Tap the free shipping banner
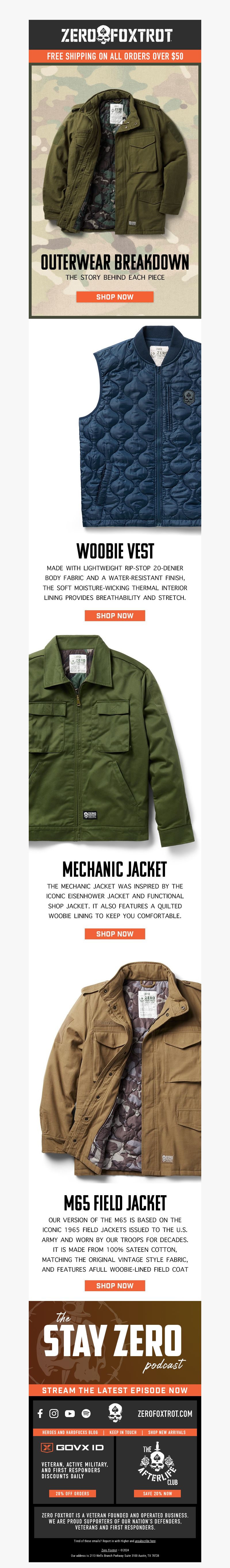230x1568 pixels. (114, 56)
